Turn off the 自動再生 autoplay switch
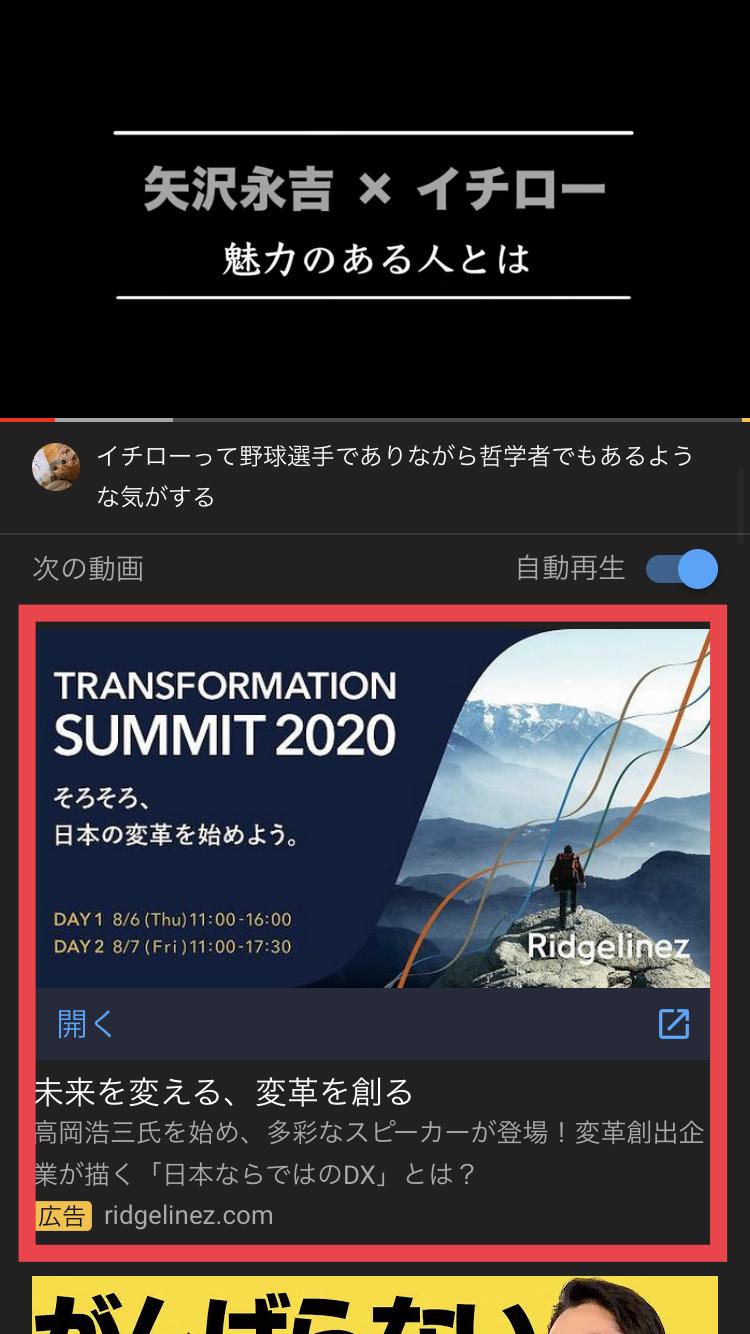The image size is (750, 1334). (x=682, y=569)
